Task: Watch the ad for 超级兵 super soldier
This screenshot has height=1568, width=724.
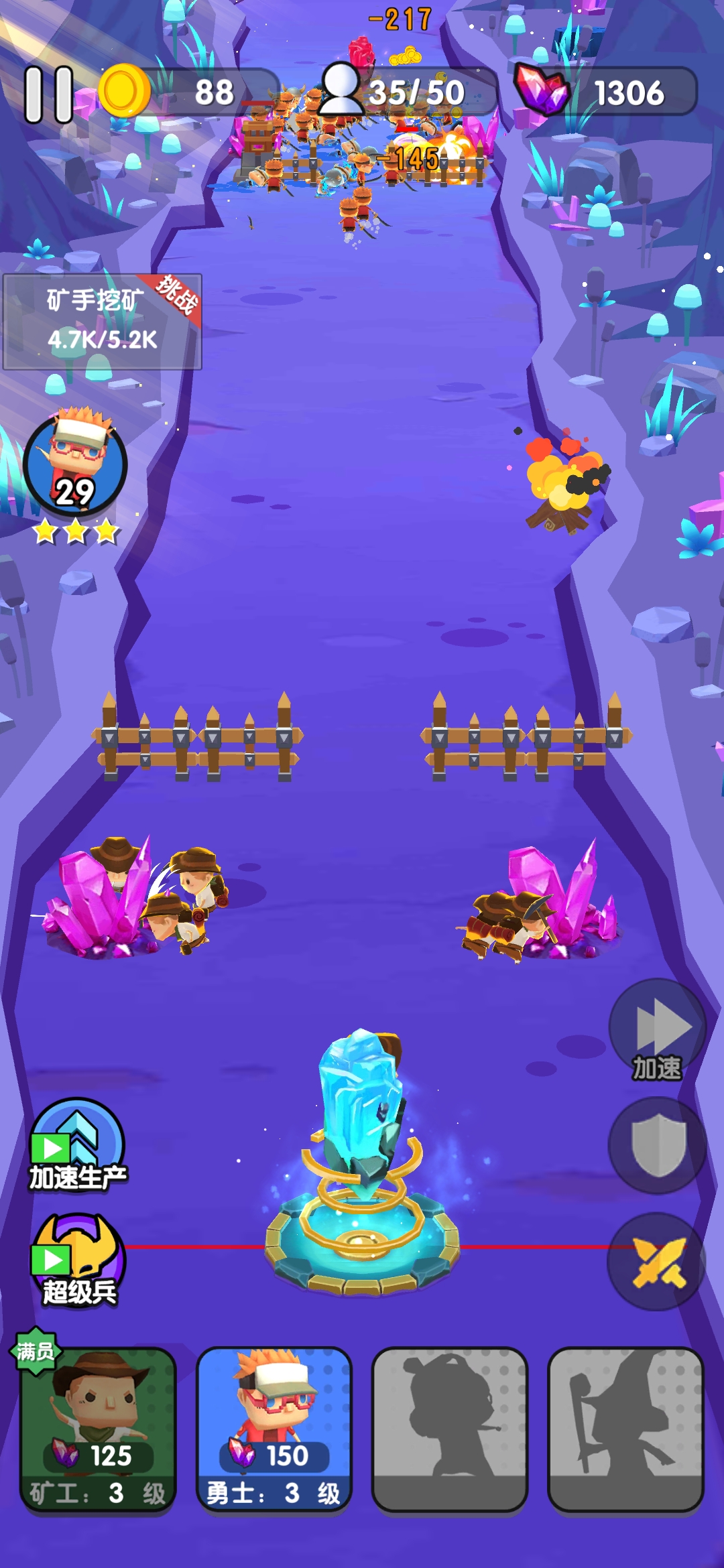Action: tap(77, 1261)
